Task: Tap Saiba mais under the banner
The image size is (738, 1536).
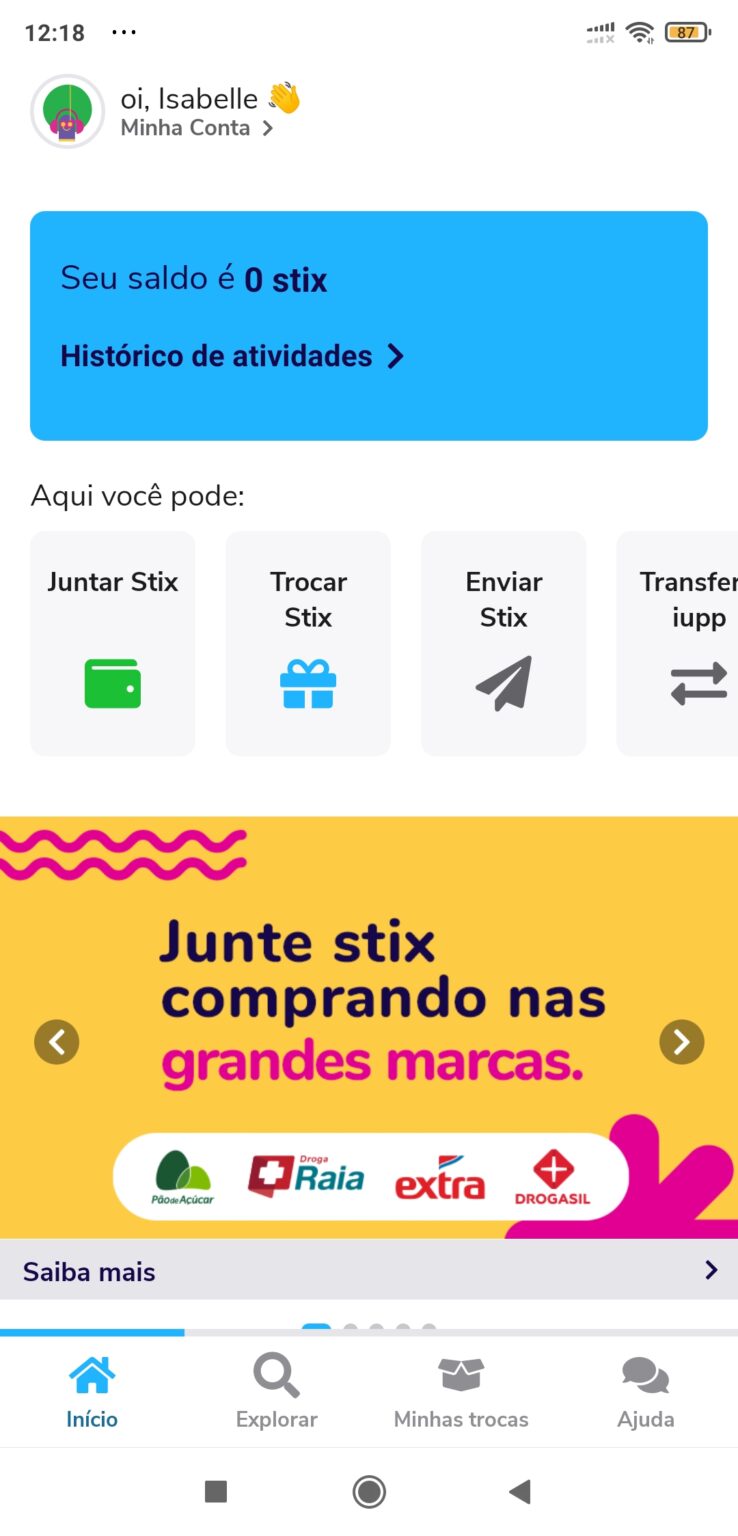Action: pyautogui.click(x=369, y=1271)
